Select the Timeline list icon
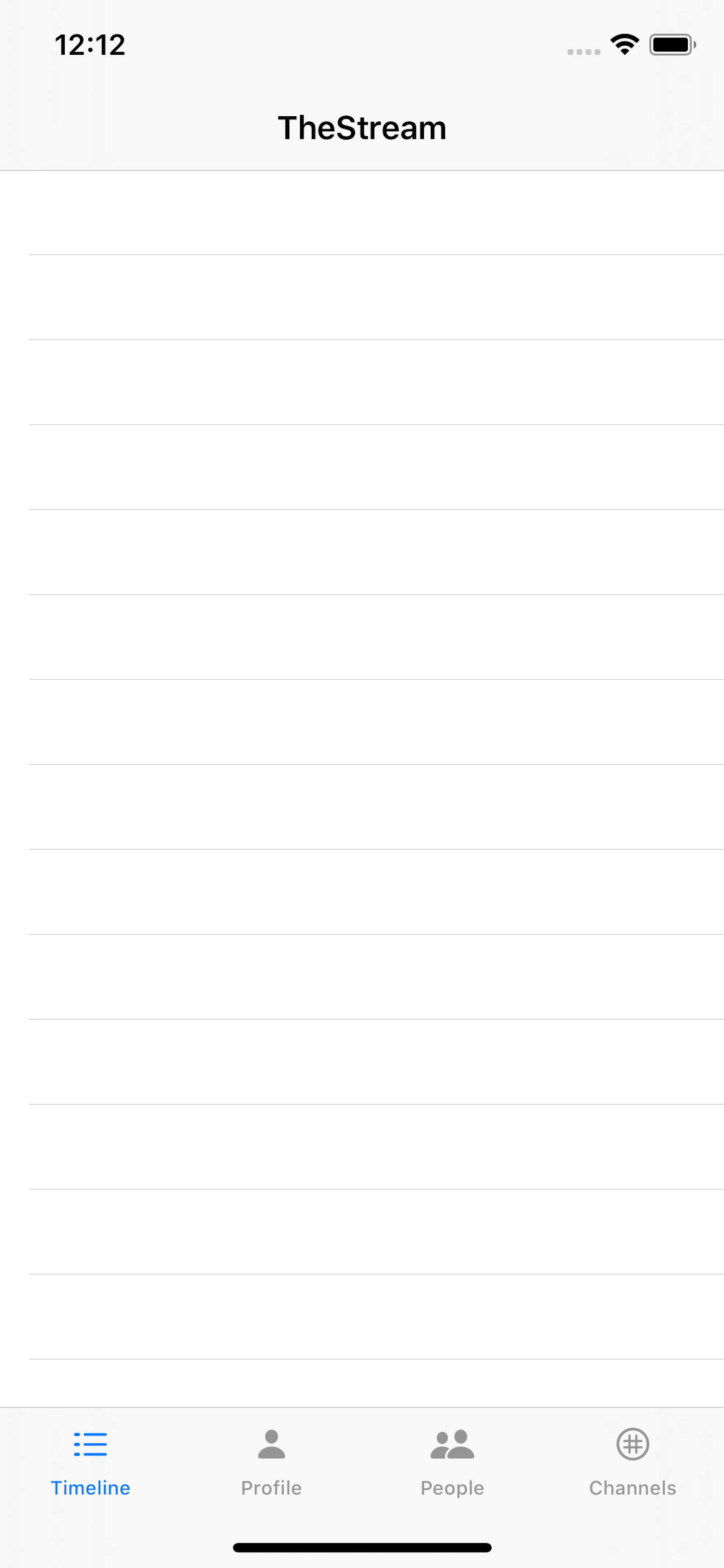The height and width of the screenshot is (1568, 724). click(90, 1444)
